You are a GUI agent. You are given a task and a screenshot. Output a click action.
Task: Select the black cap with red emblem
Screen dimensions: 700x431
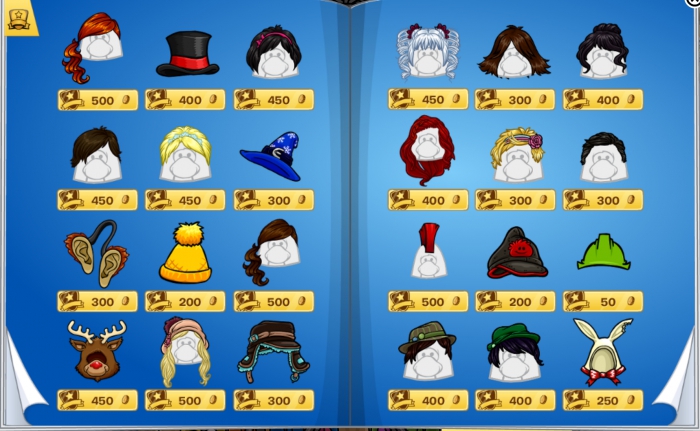tap(516, 253)
